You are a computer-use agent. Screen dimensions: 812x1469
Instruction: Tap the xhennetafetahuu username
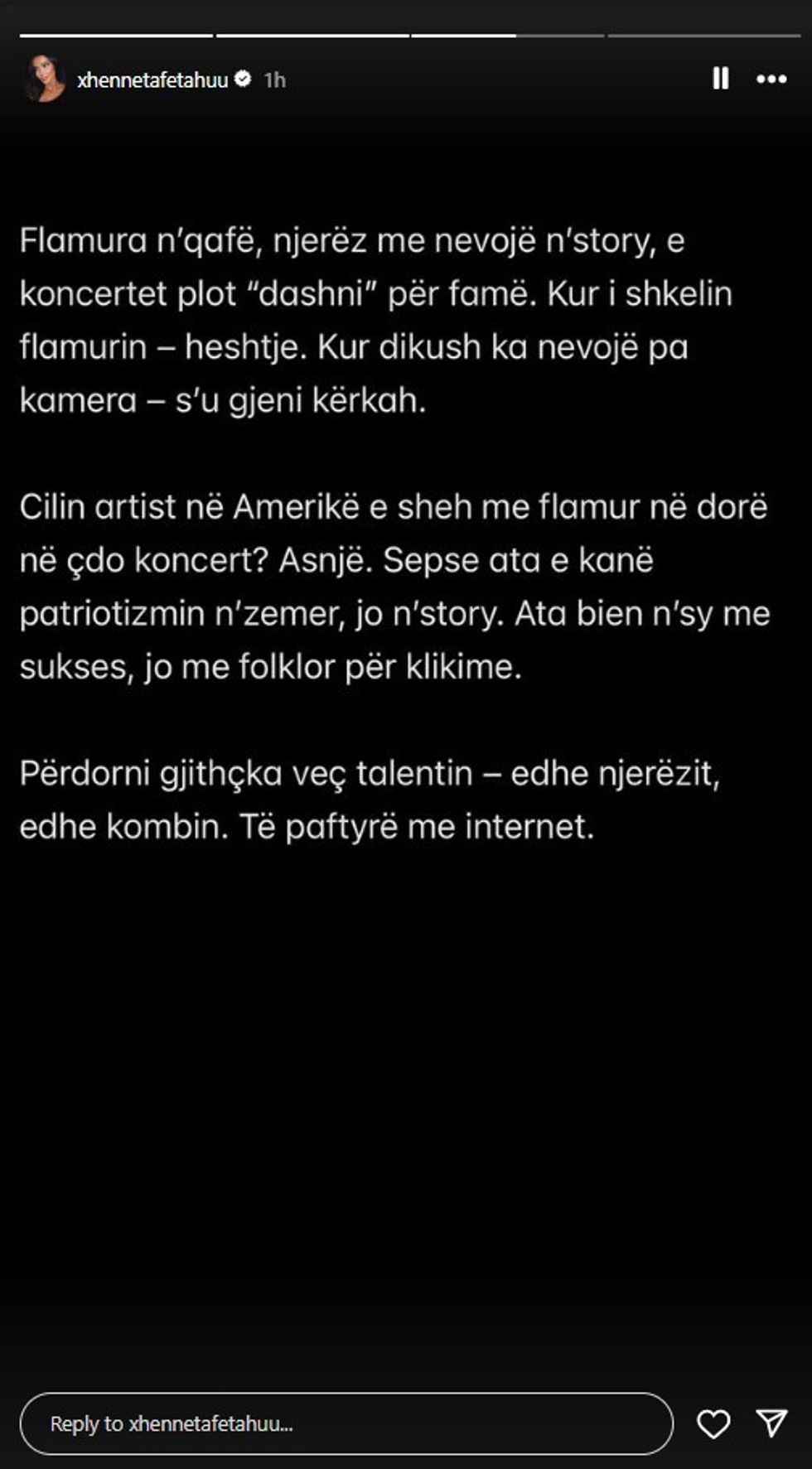pos(152,80)
